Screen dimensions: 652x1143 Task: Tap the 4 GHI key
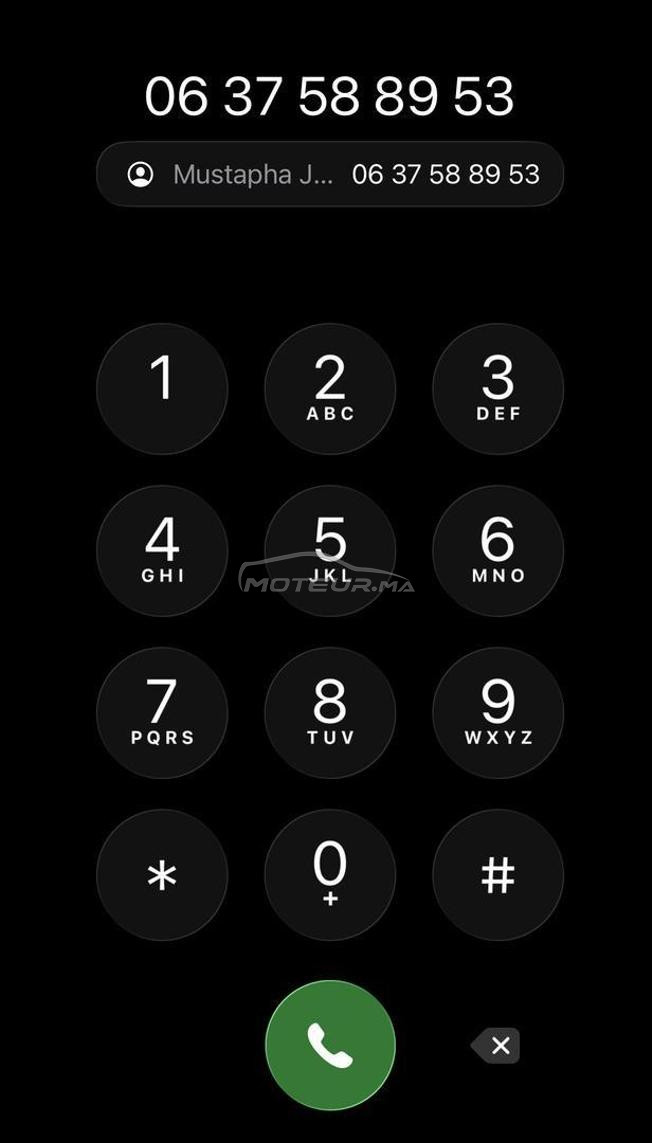click(x=162, y=550)
